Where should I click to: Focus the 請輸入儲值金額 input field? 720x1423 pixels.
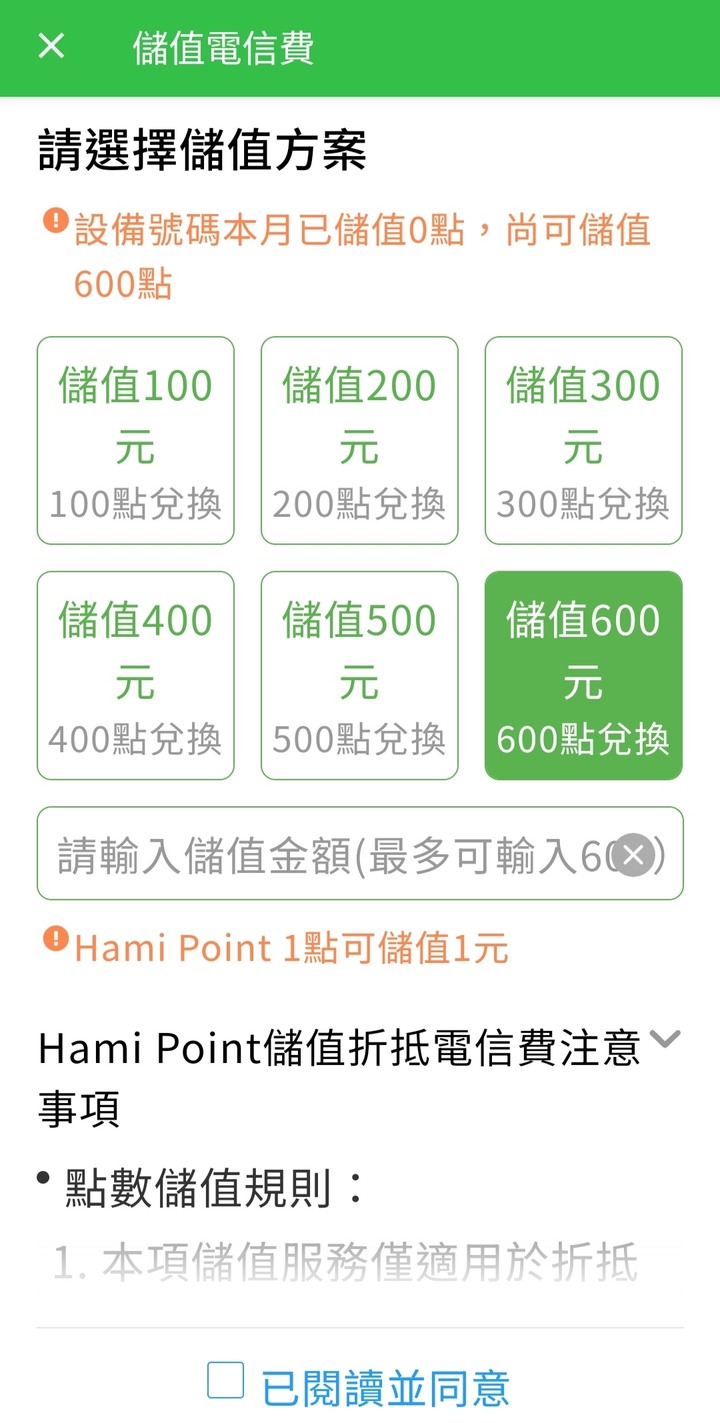pos(320,855)
